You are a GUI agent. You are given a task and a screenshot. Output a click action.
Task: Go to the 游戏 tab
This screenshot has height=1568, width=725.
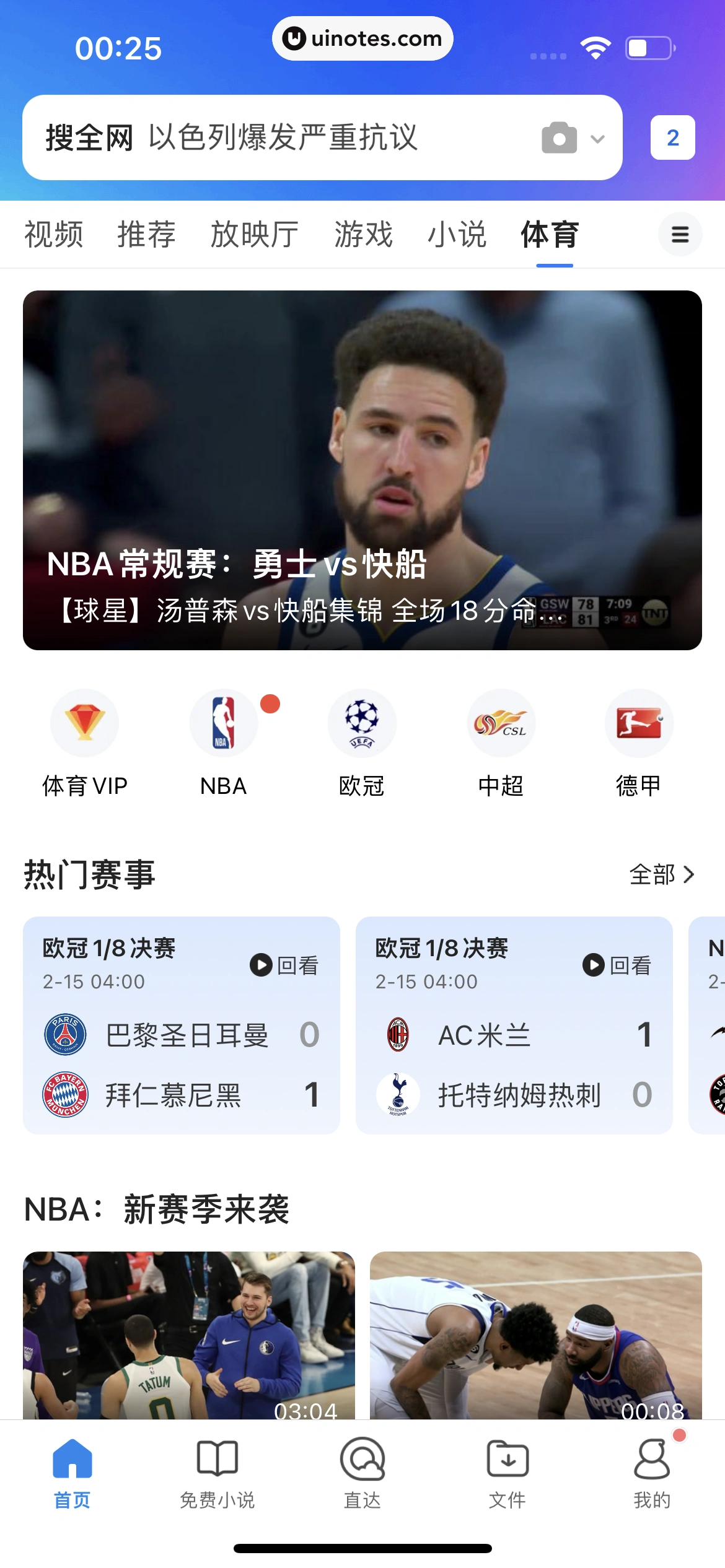coord(364,235)
